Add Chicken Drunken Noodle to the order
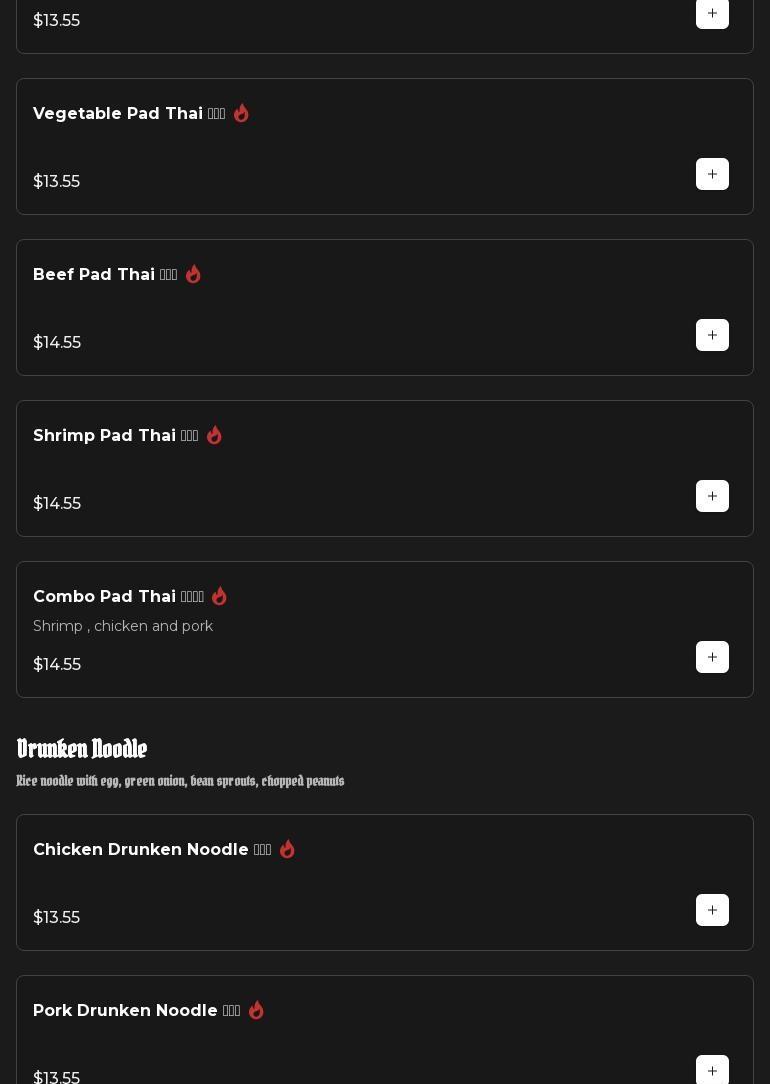Screen dimensions: 770x1084 [x=712, y=910]
